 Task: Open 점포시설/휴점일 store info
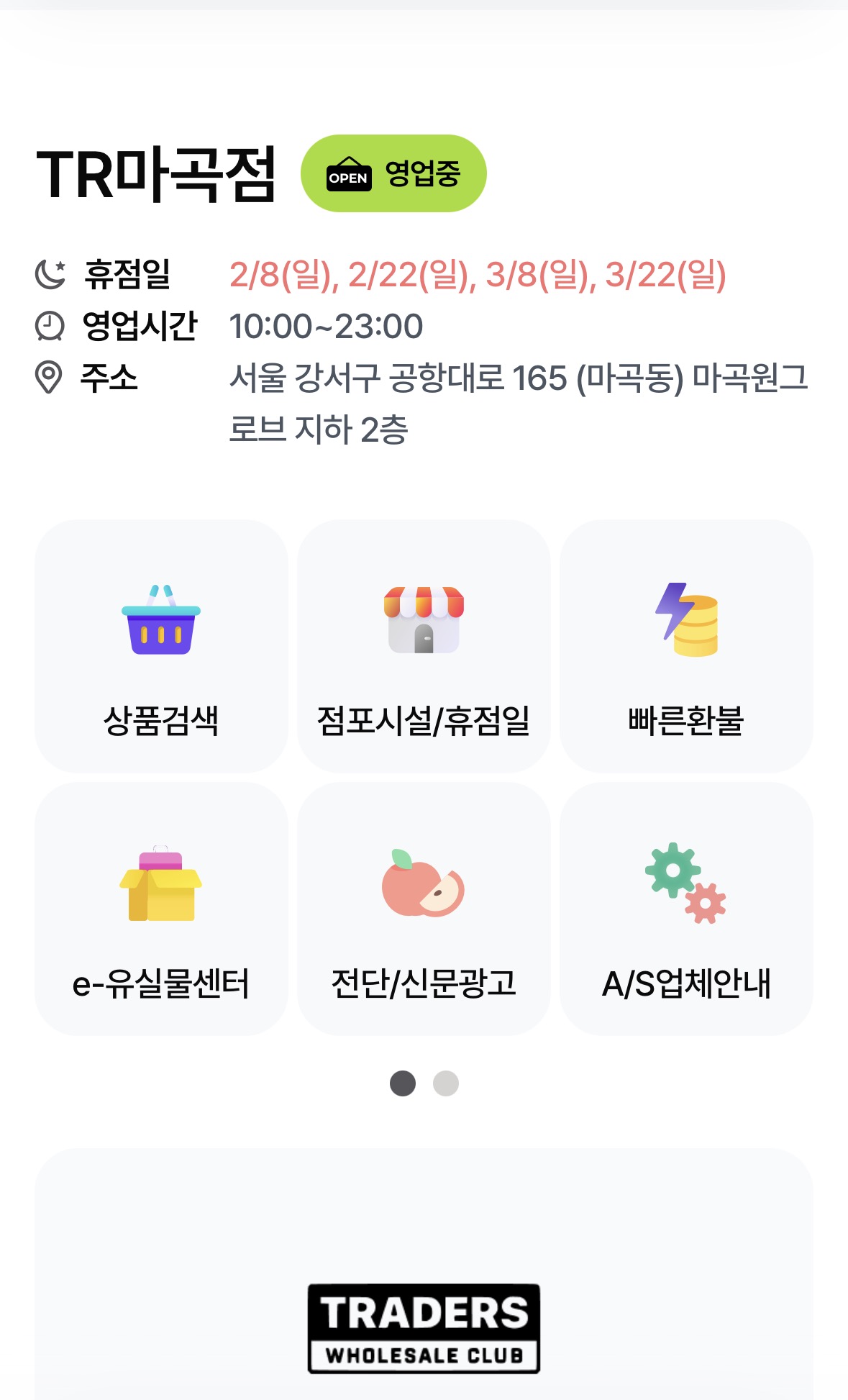point(424,646)
